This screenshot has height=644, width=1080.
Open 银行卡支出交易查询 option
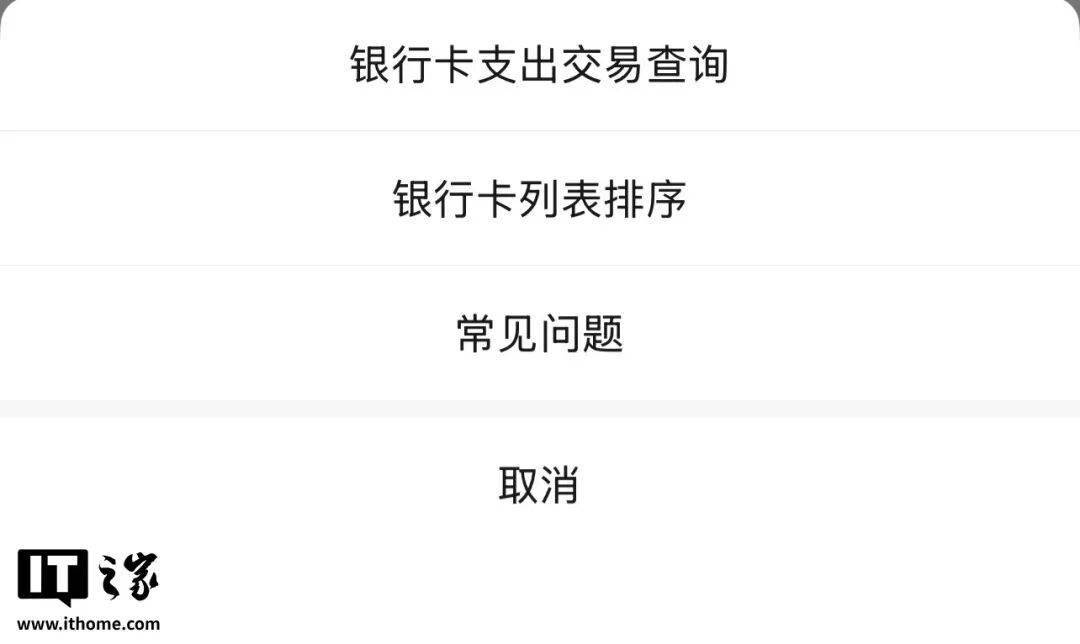pyautogui.click(x=539, y=65)
